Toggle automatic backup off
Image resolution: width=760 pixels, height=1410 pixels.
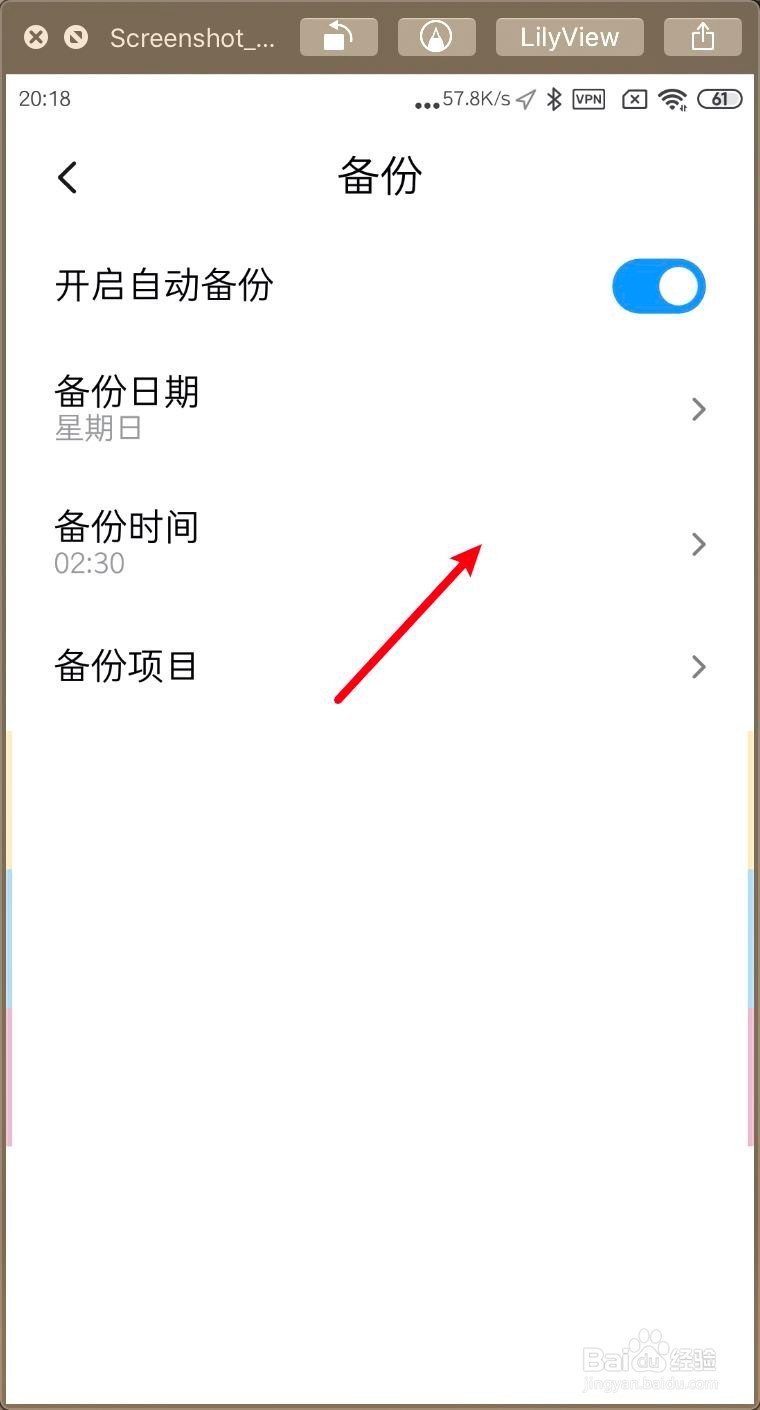[x=659, y=286]
